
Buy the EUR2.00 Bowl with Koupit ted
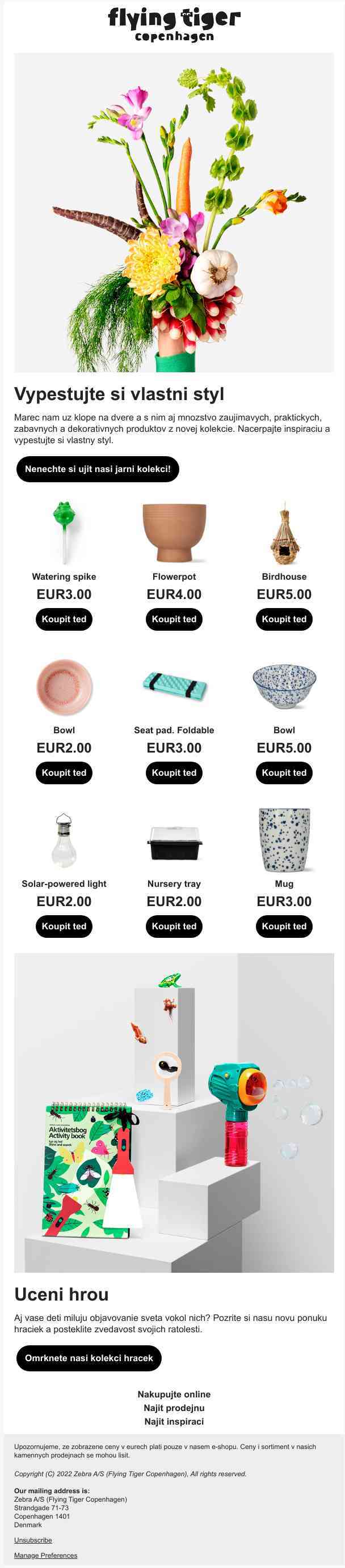click(x=64, y=772)
